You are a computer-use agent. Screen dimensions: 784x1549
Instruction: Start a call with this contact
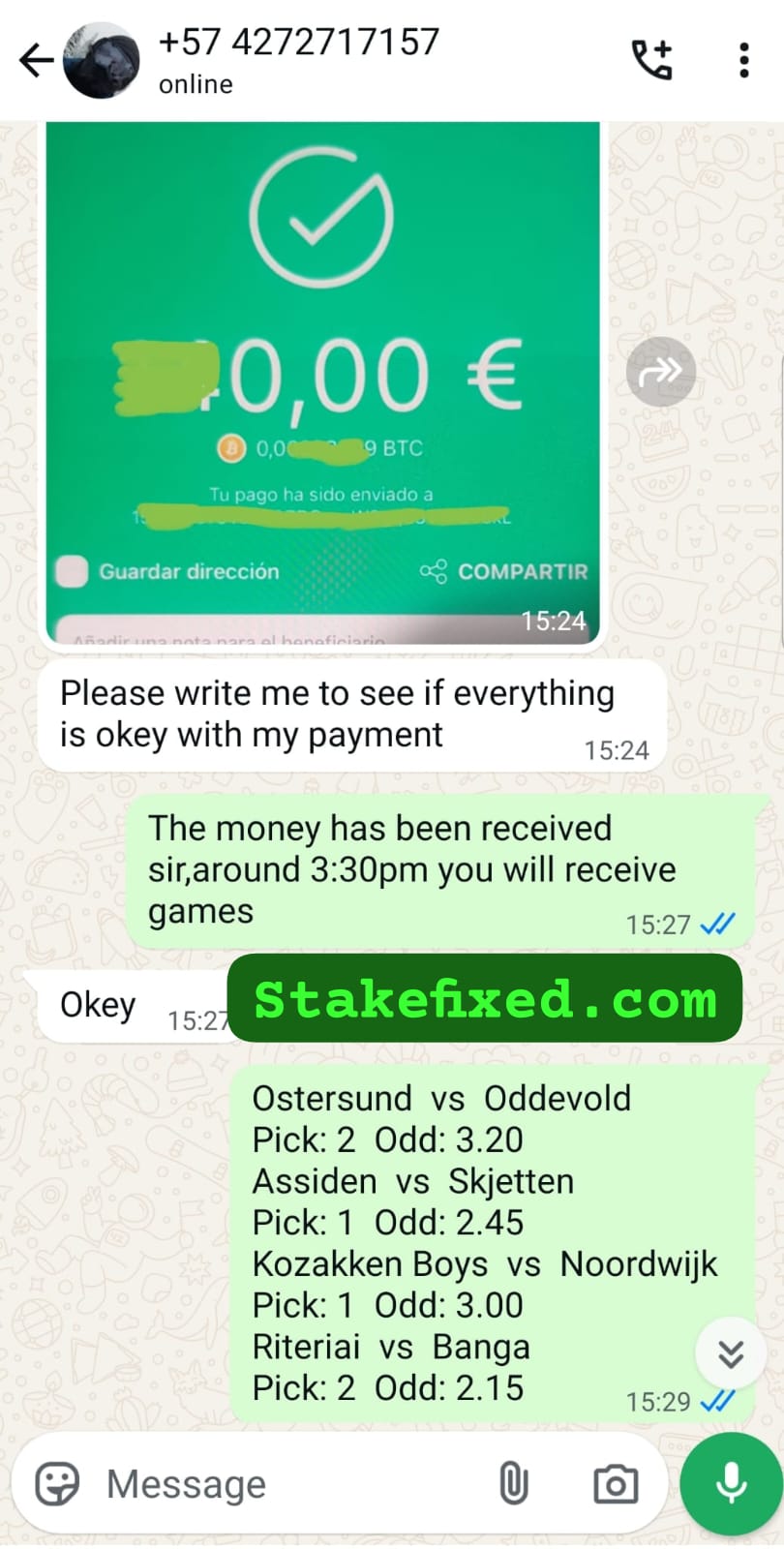tap(651, 60)
